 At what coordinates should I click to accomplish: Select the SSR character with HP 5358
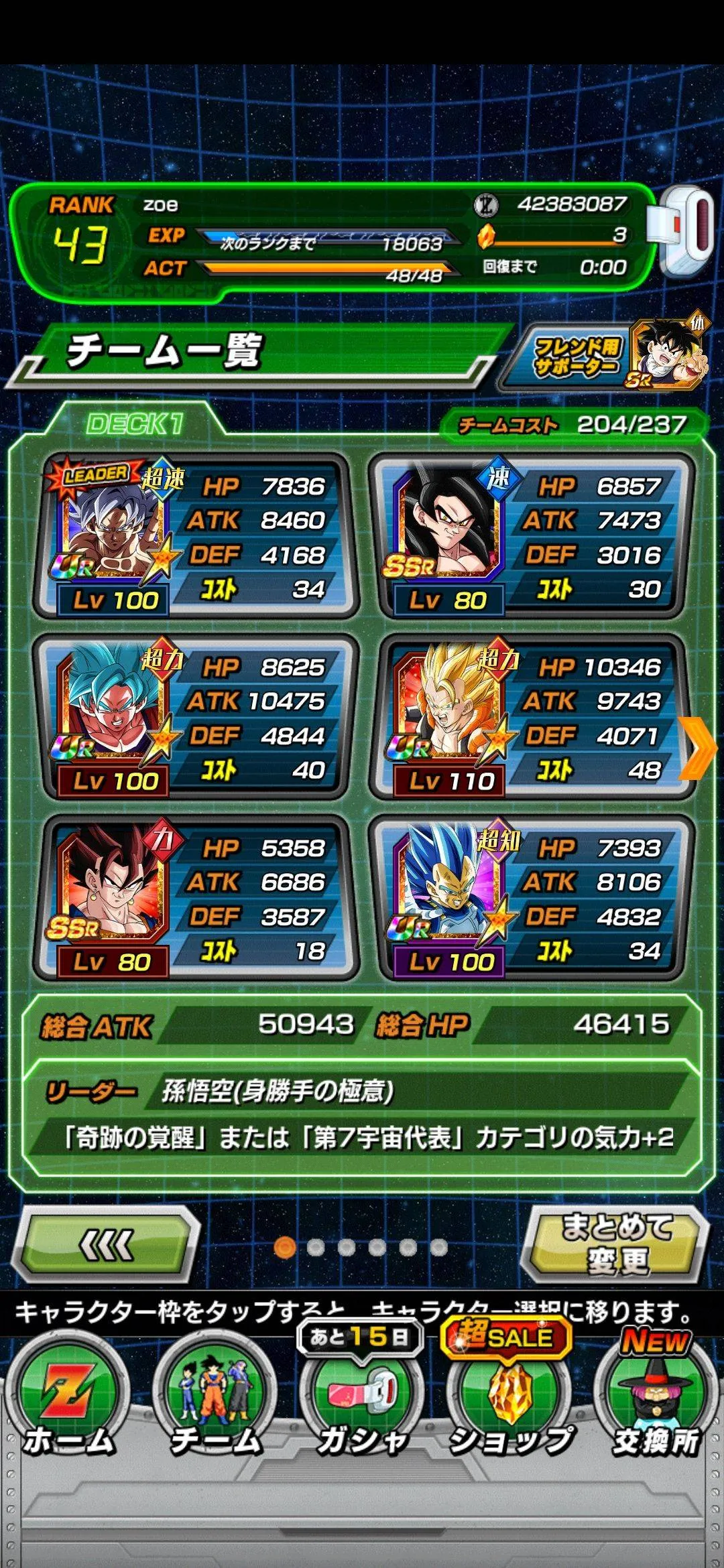(x=196, y=899)
